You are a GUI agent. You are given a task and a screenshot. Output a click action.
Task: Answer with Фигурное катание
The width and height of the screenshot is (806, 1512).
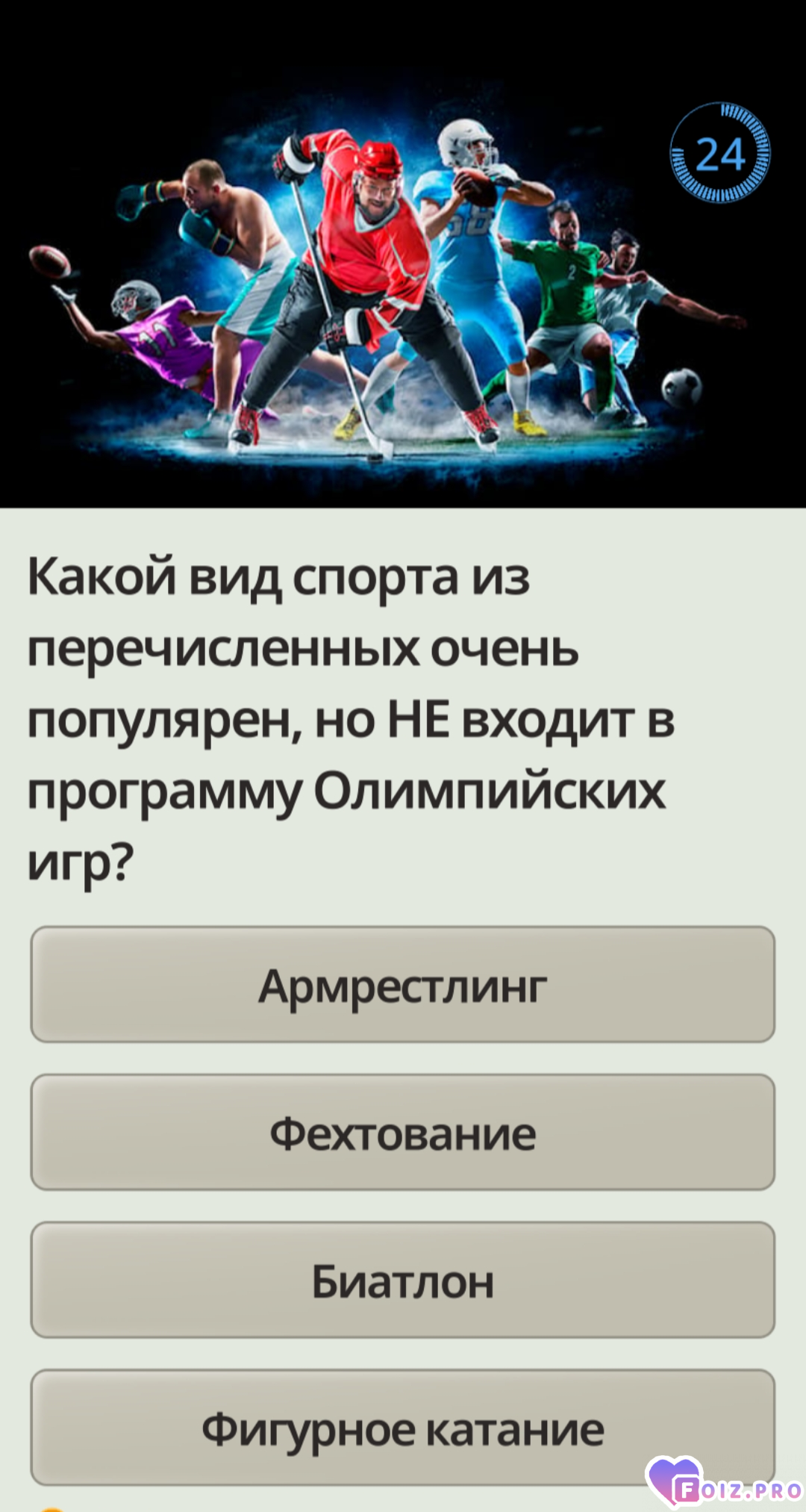(402, 1427)
